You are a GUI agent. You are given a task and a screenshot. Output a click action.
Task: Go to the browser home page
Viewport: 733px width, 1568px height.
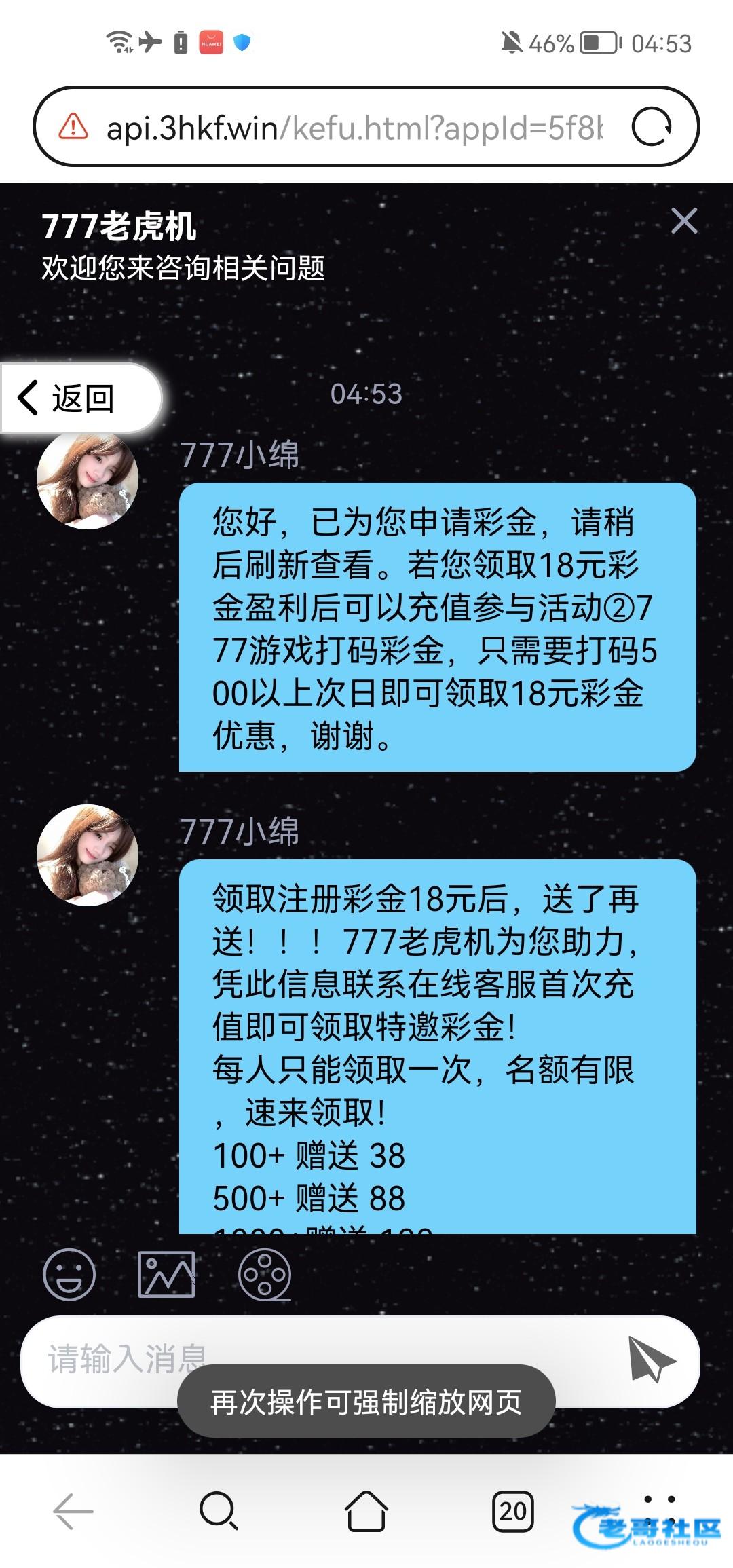(x=366, y=1512)
